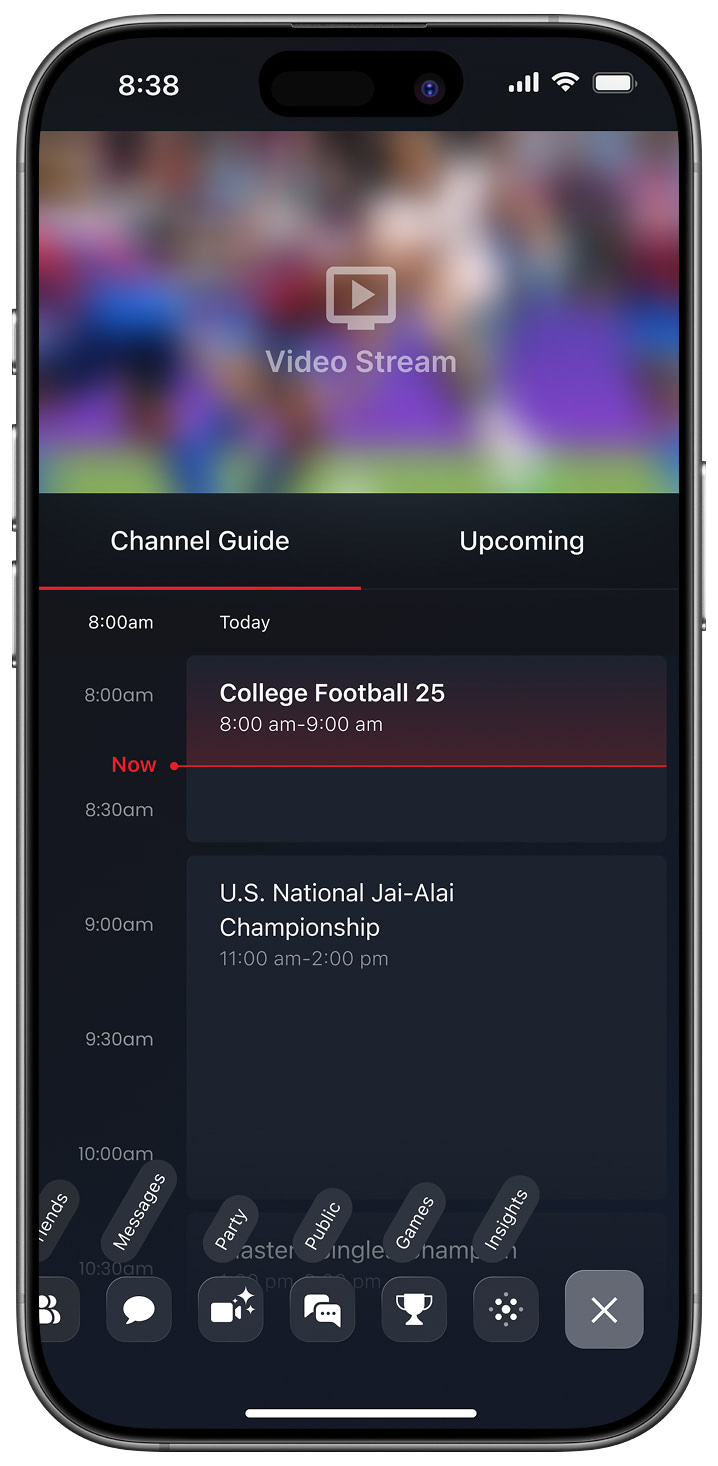Switch to the Upcoming tab
This screenshot has width=718, height=1466.
(521, 541)
